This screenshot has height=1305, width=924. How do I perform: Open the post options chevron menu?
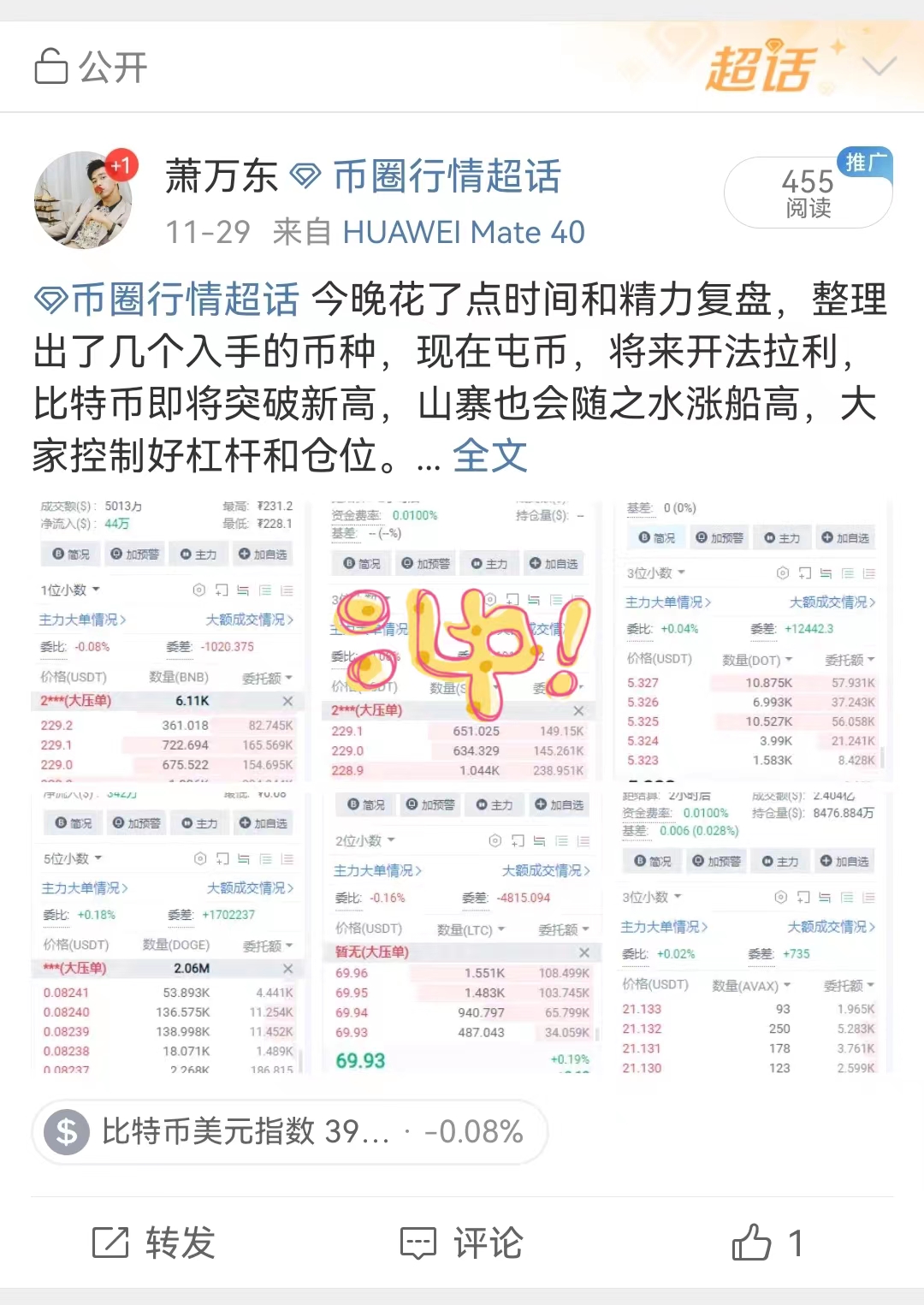coord(879,66)
